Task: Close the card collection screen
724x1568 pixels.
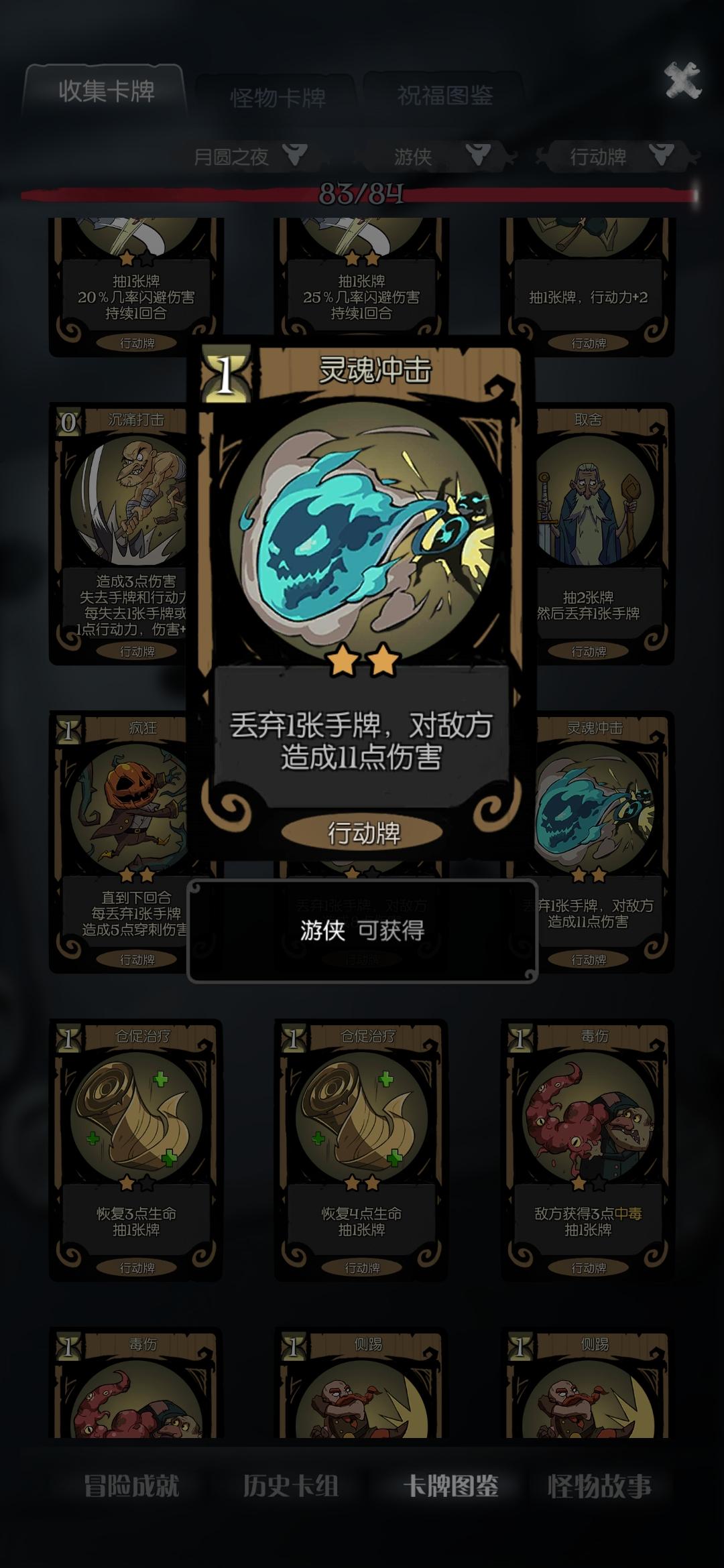Action: coord(682,81)
